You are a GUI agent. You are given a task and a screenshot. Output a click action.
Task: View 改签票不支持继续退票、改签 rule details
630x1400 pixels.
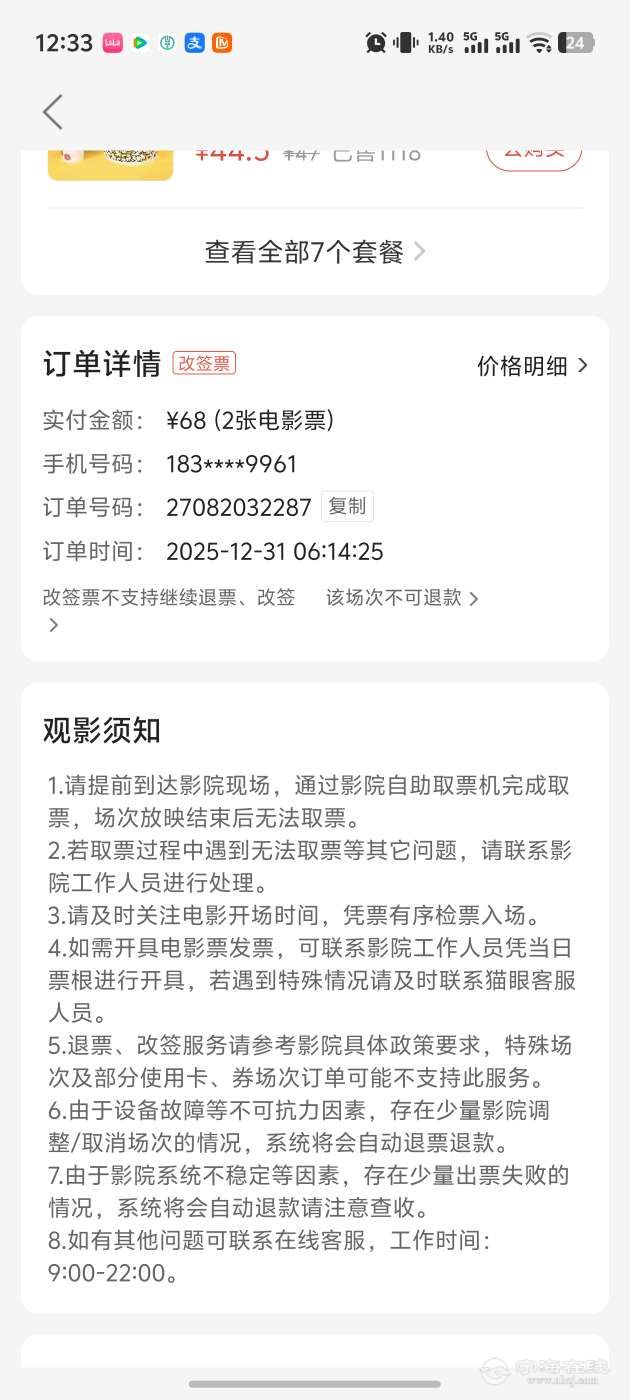coord(169,598)
